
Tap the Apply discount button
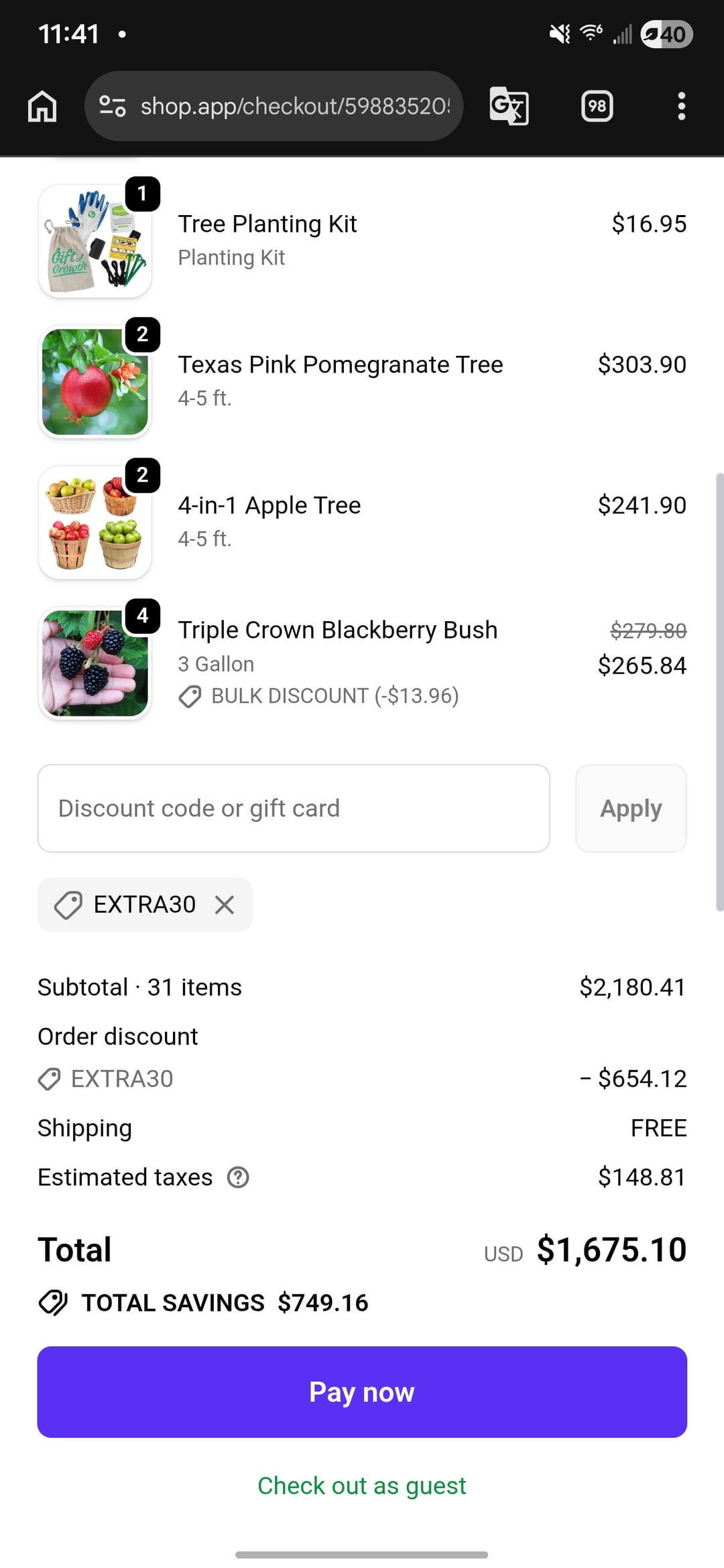tap(631, 808)
